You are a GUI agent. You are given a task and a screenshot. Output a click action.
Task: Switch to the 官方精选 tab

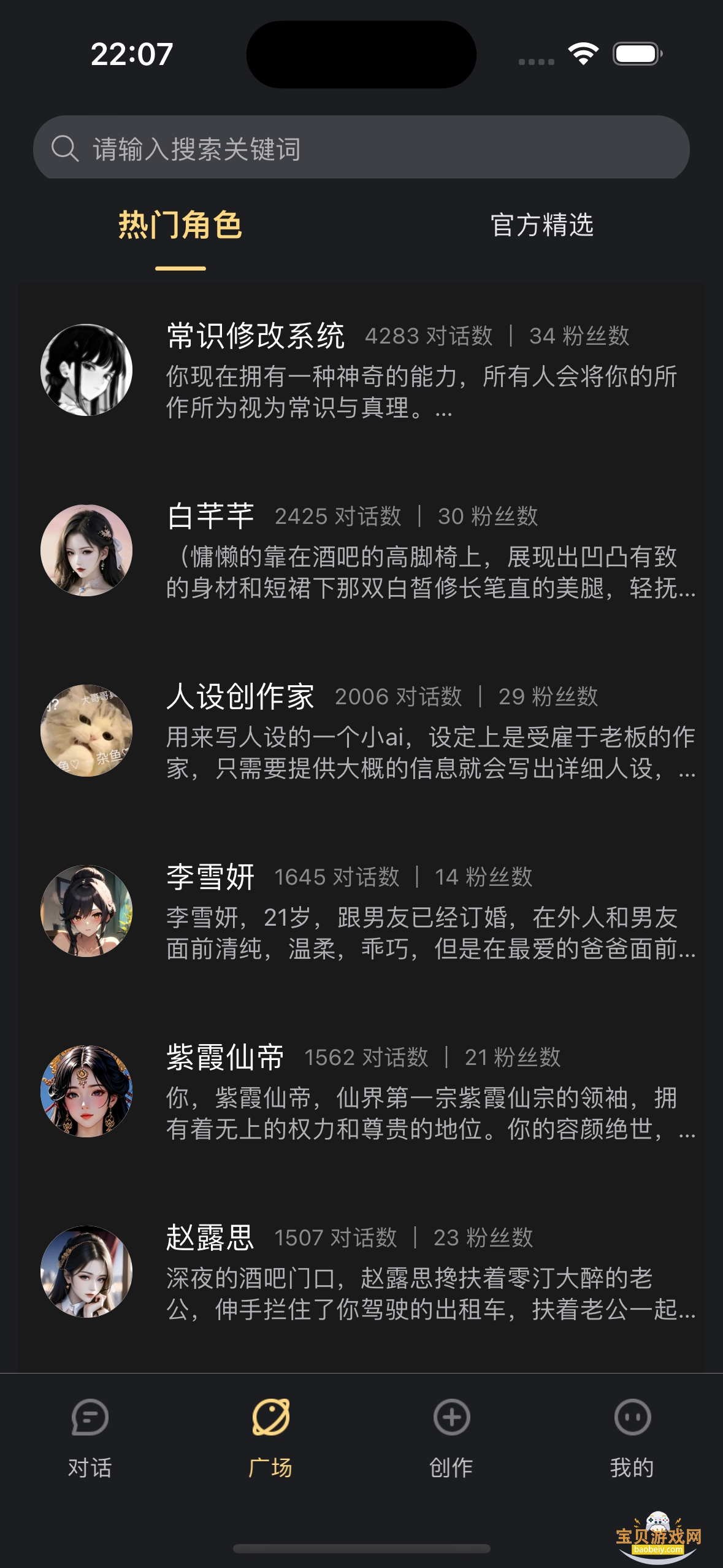coord(542,225)
